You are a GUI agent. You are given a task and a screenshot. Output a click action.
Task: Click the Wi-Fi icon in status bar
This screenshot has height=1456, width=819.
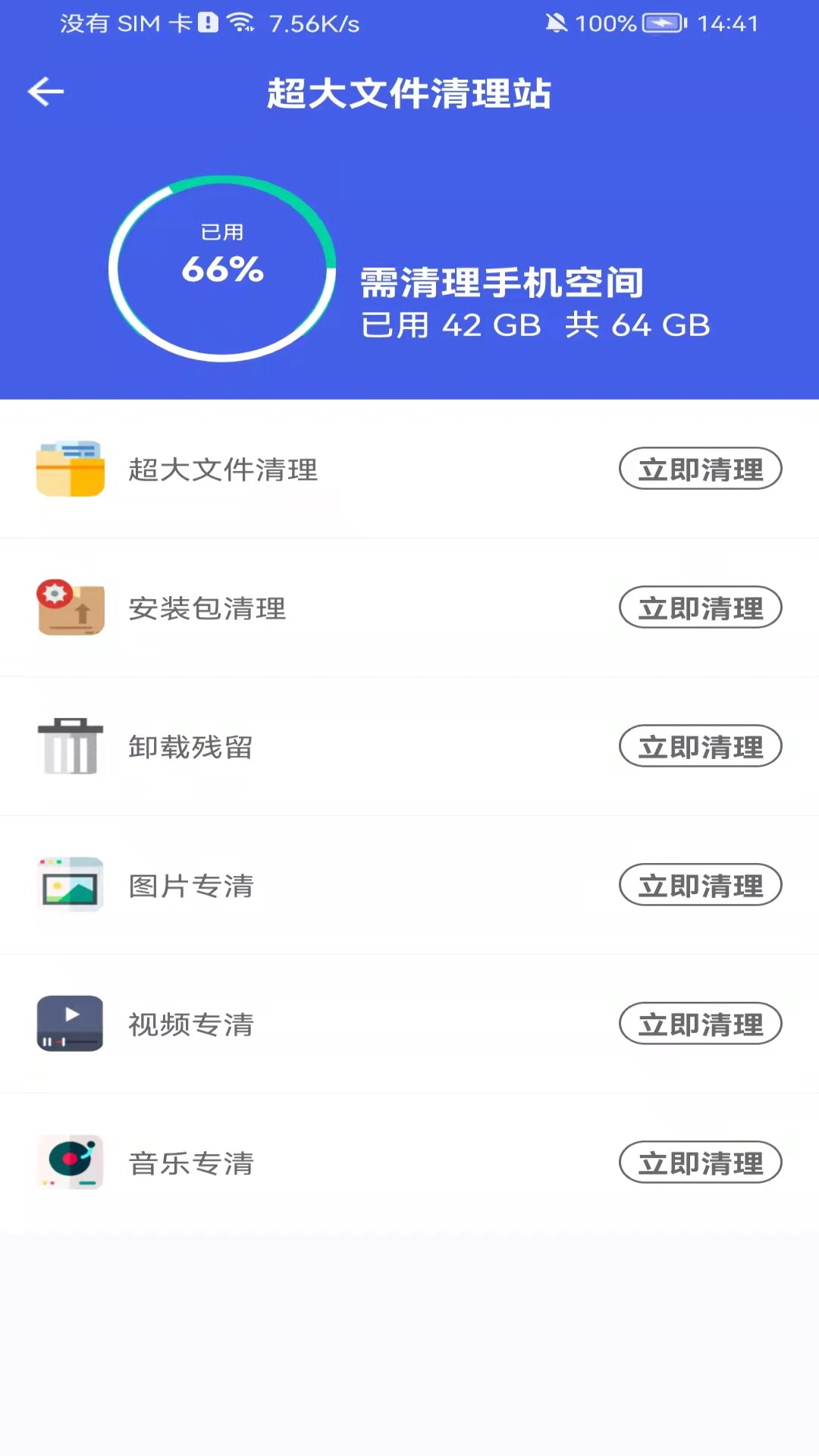coord(243,24)
